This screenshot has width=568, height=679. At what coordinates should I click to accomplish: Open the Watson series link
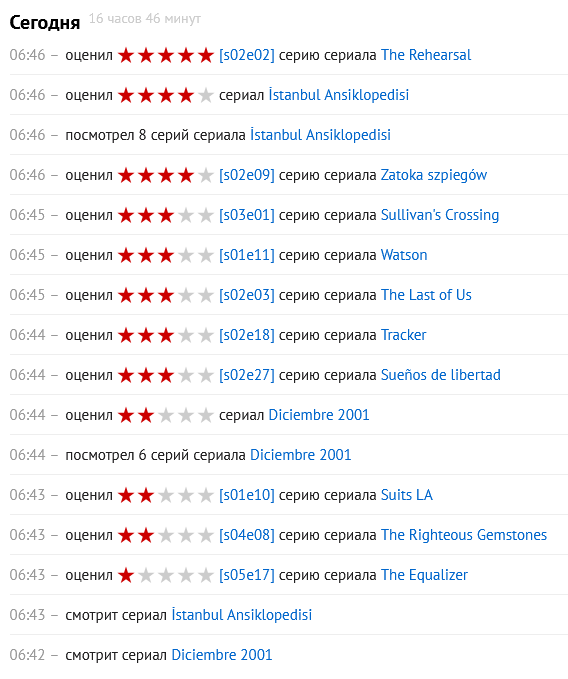click(404, 255)
